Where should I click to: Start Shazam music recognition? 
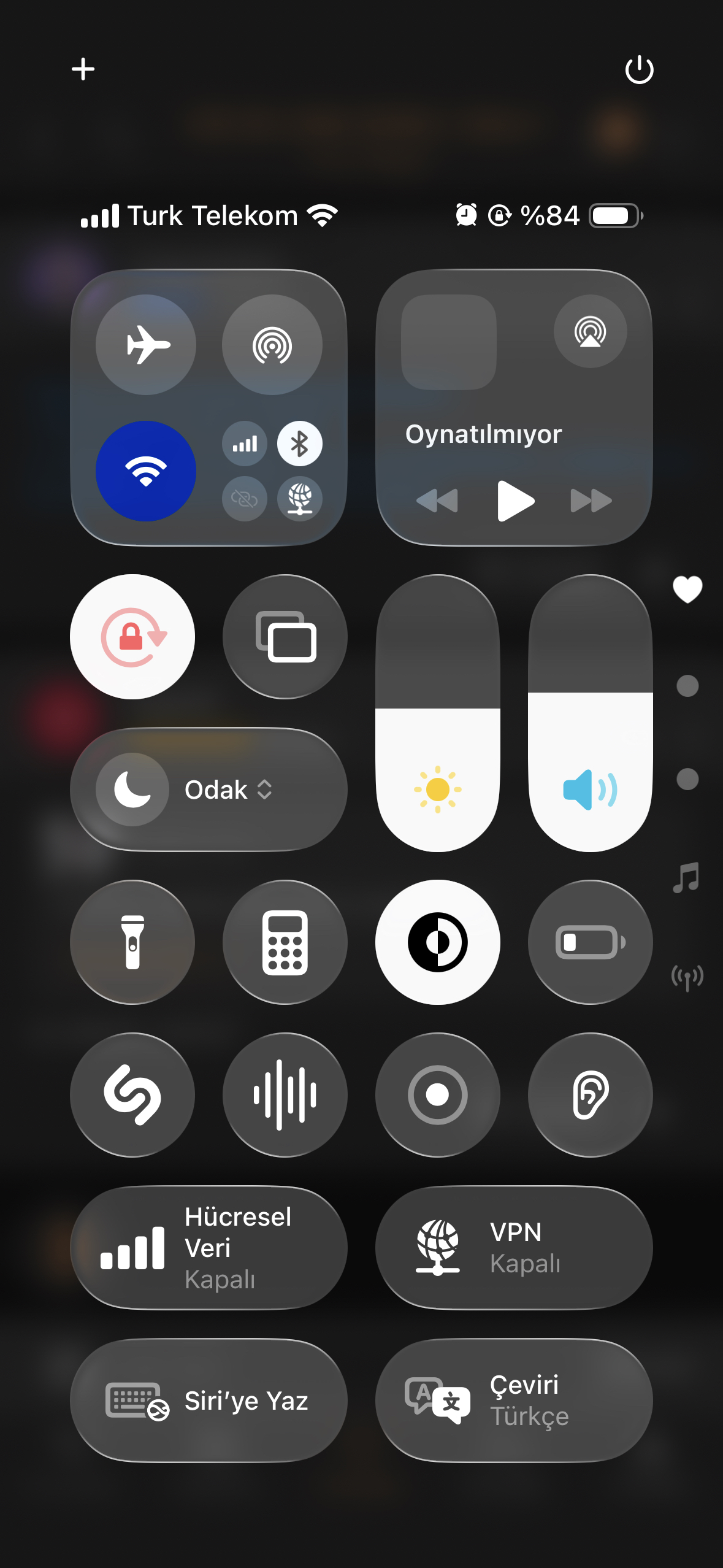[x=132, y=1095]
